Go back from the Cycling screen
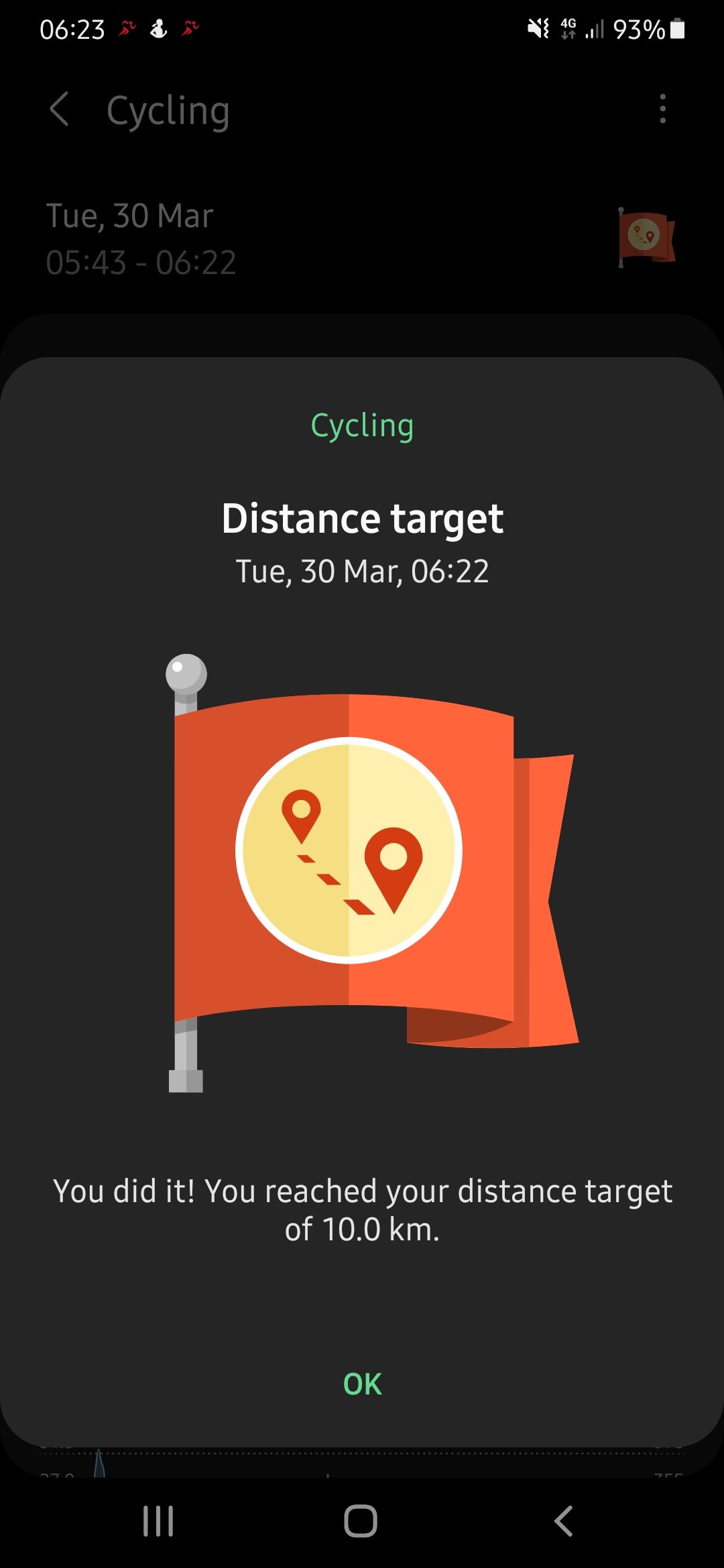This screenshot has height=1568, width=724. (x=60, y=110)
